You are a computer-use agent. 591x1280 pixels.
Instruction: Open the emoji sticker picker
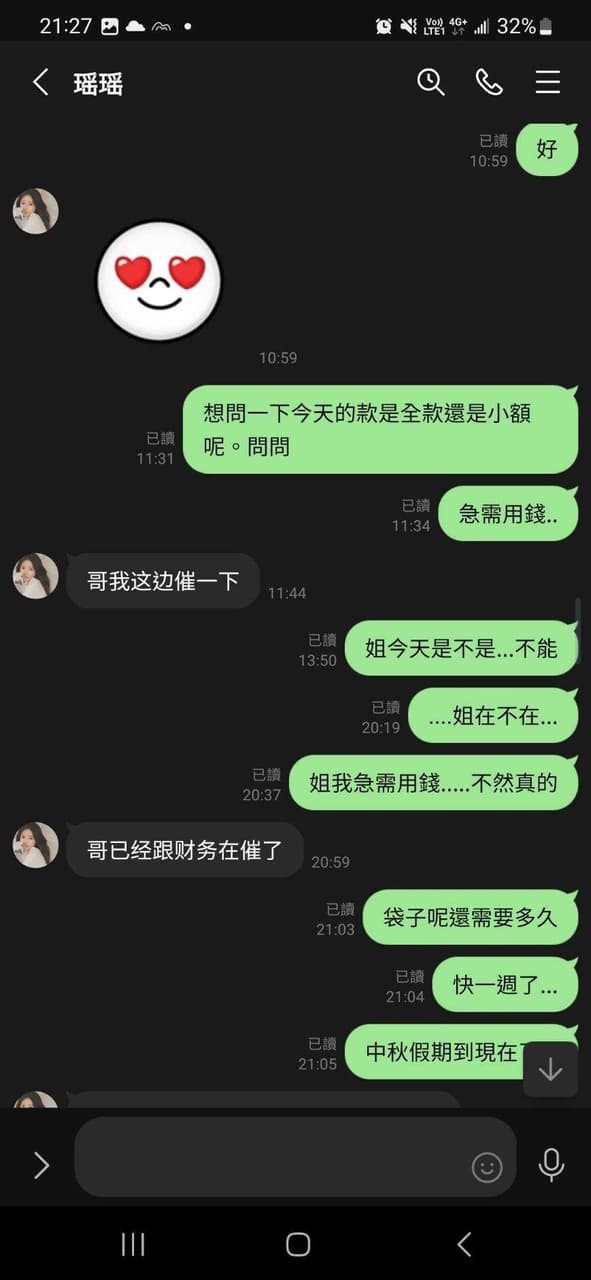pos(487,1167)
